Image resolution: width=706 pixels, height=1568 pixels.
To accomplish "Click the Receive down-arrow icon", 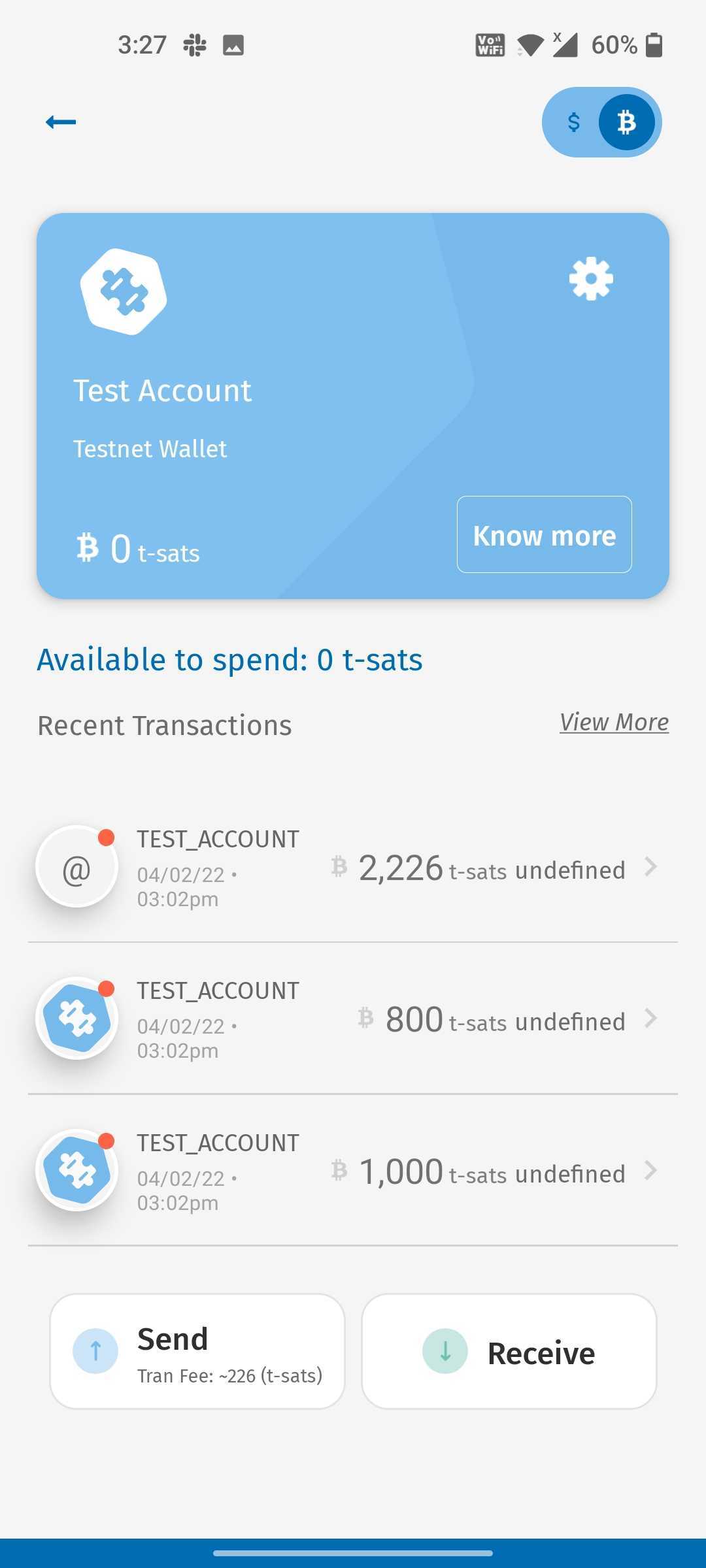I will pyautogui.click(x=445, y=1352).
